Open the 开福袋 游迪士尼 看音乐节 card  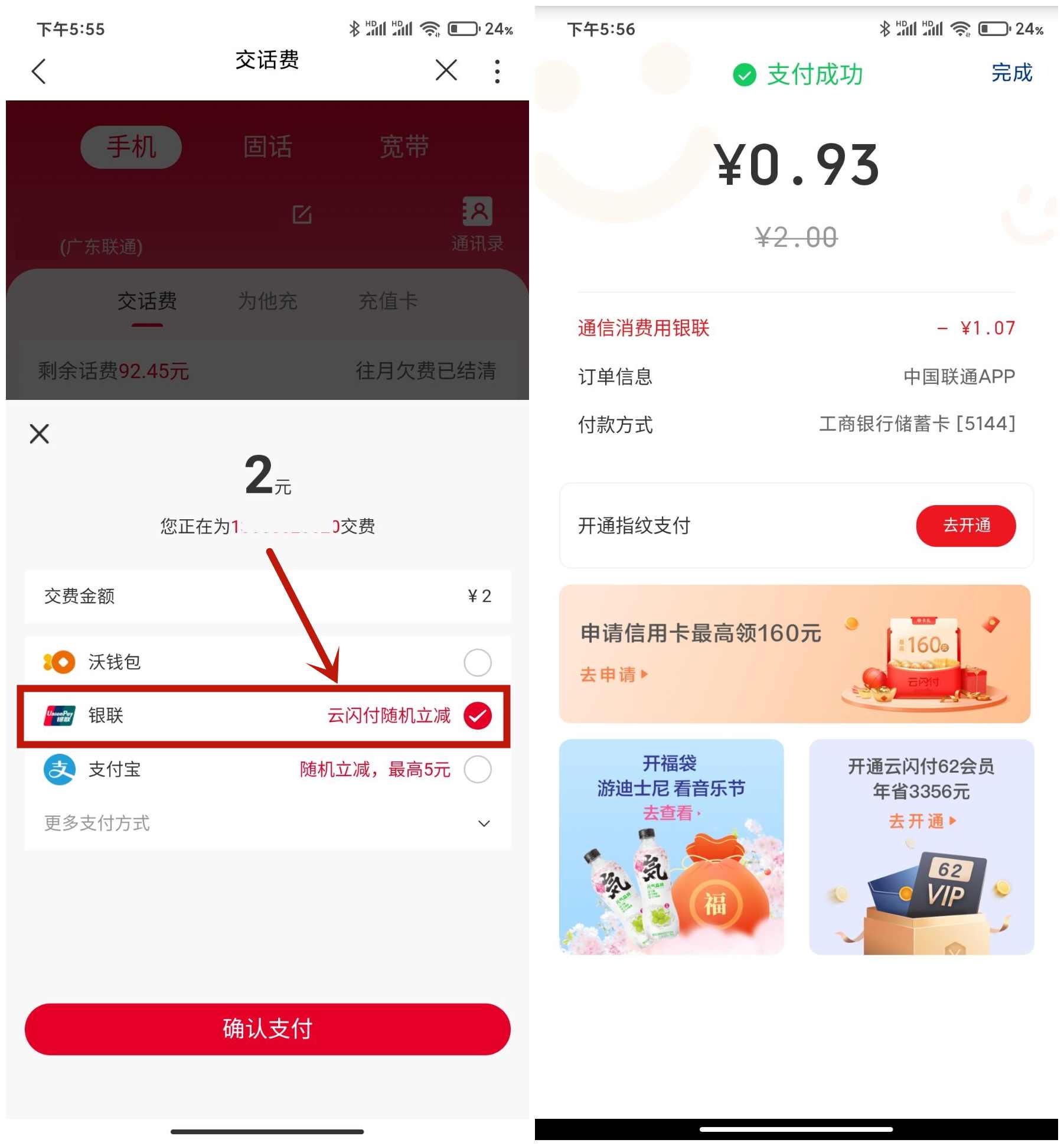[671, 846]
